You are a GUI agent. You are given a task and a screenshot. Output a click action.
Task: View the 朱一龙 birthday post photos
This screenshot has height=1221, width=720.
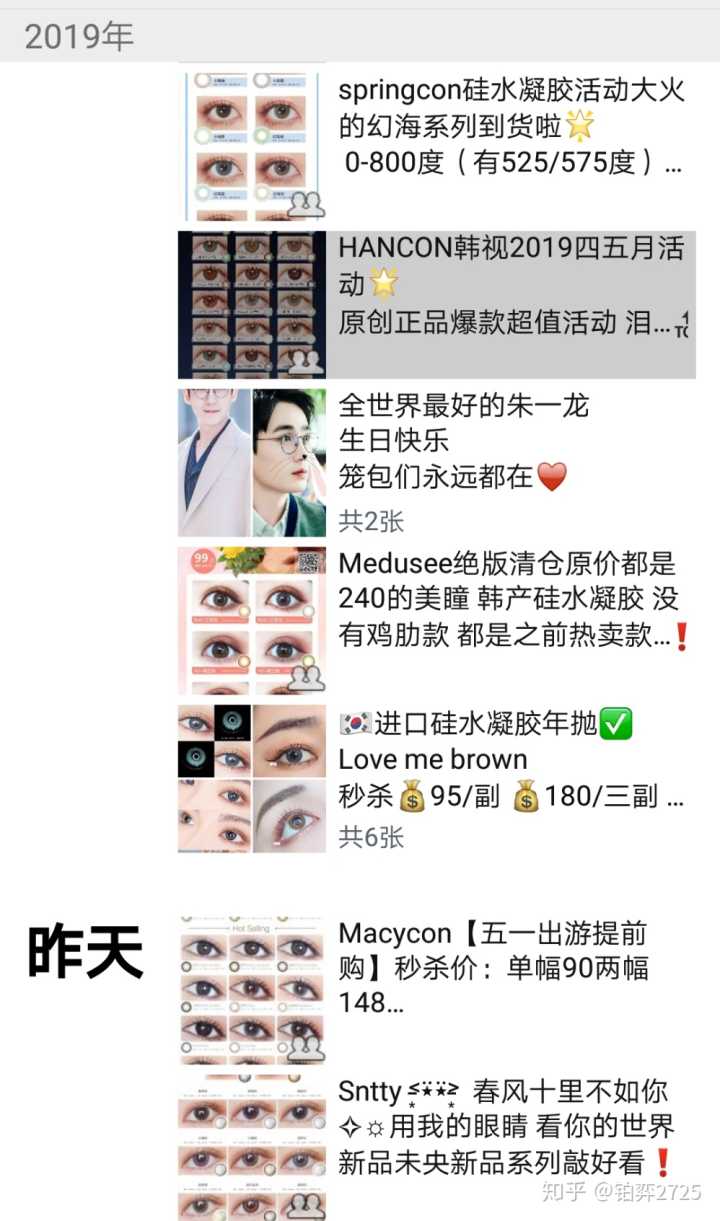(252, 463)
